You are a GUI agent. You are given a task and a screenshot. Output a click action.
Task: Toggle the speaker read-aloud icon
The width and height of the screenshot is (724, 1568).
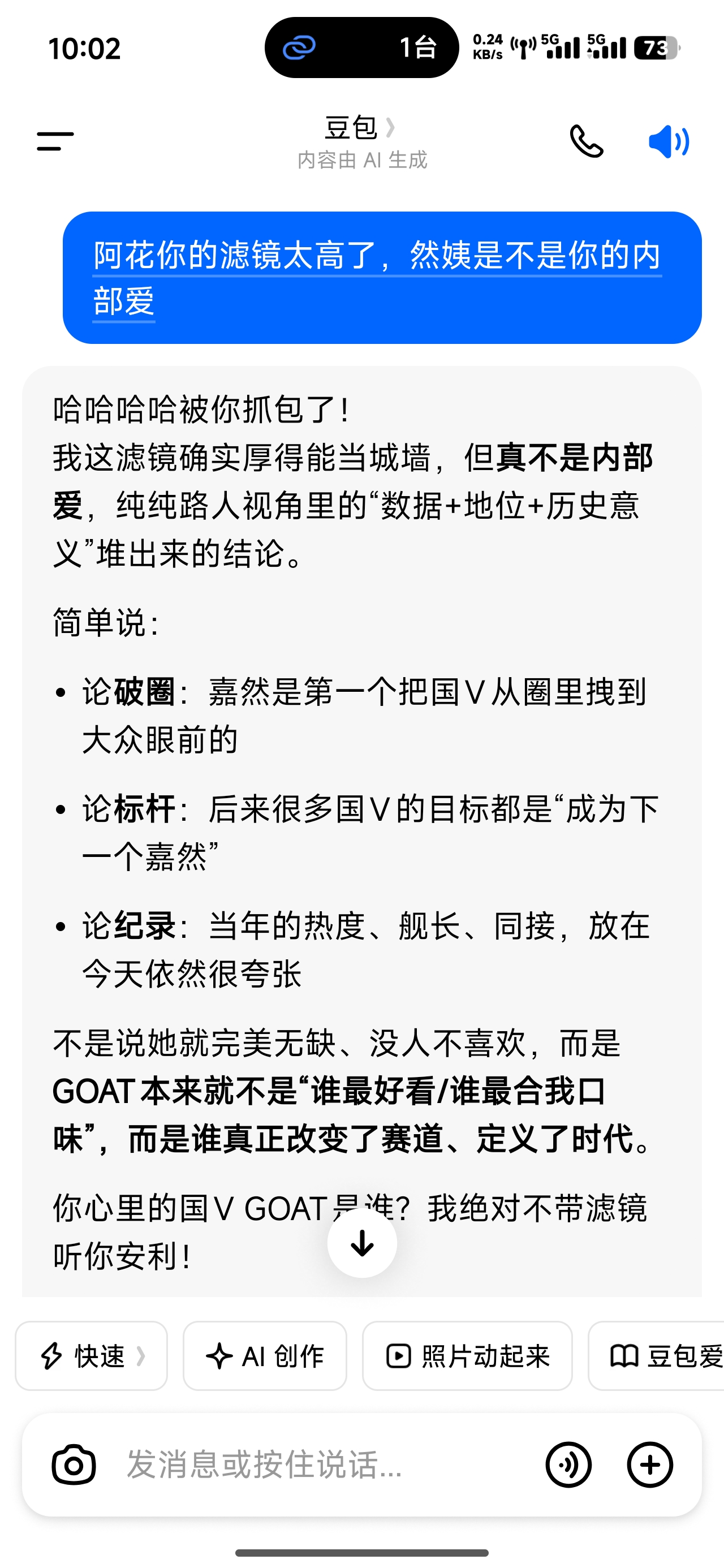(669, 142)
